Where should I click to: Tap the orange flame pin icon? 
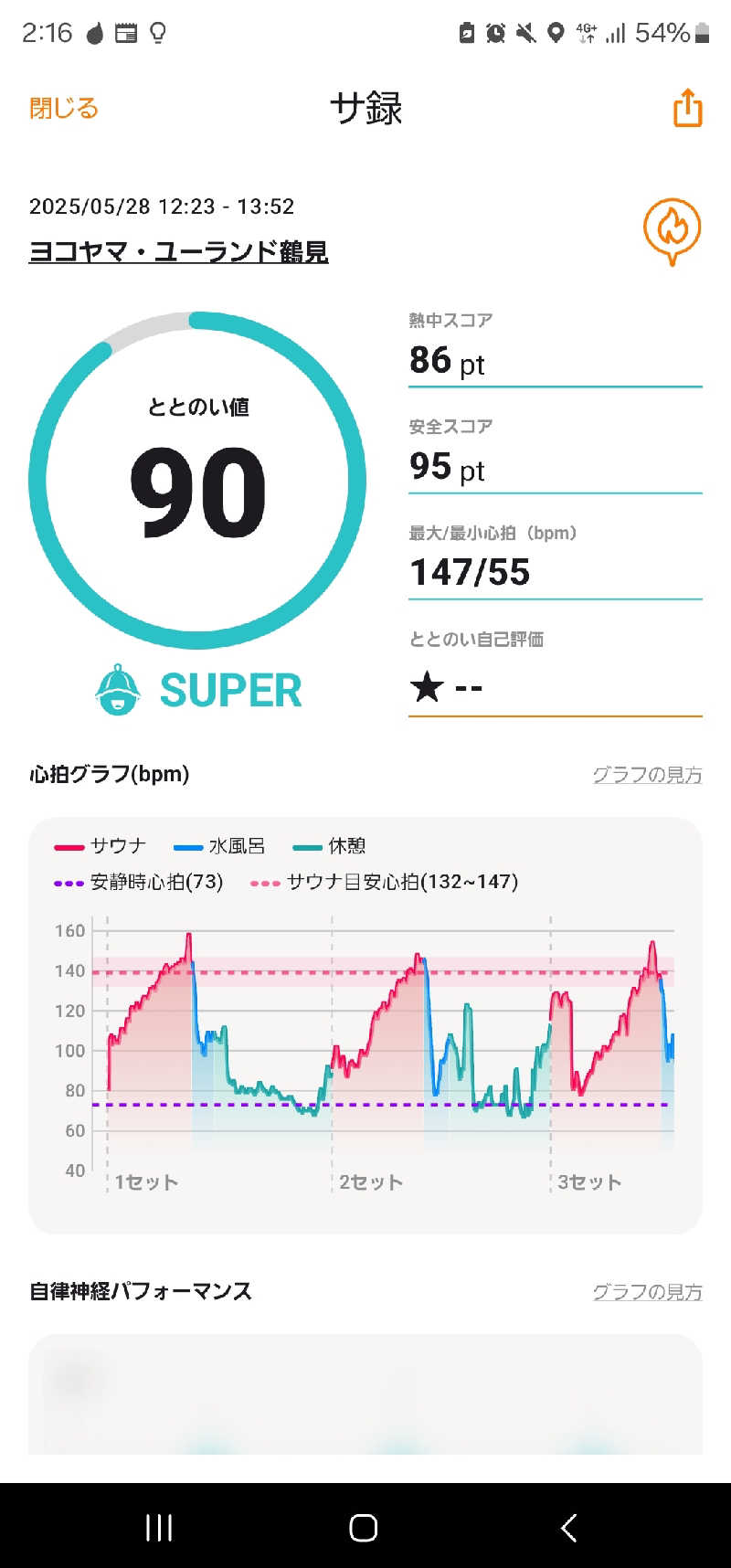(672, 230)
